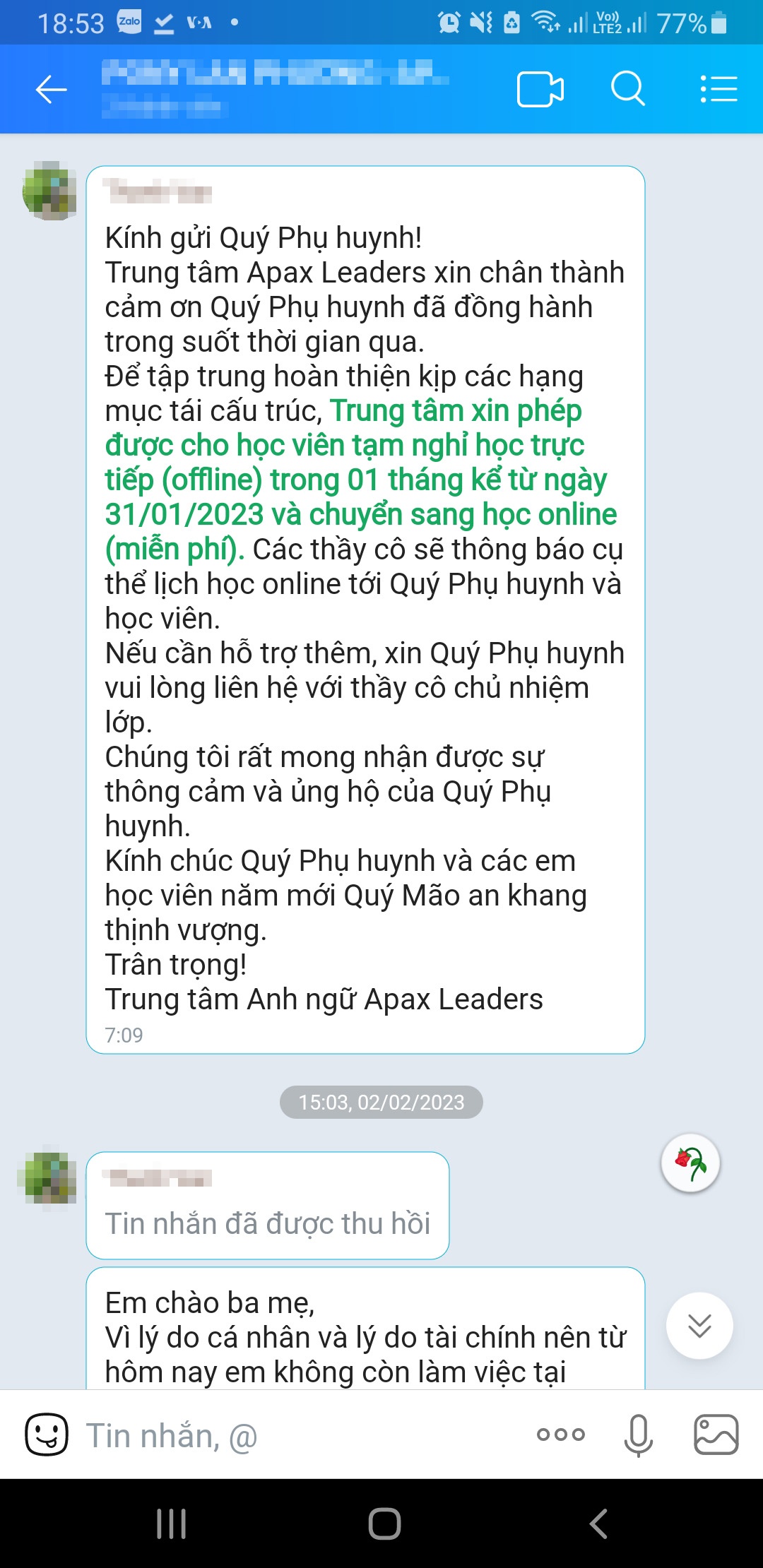
Task: Start a video call
Action: point(541,89)
